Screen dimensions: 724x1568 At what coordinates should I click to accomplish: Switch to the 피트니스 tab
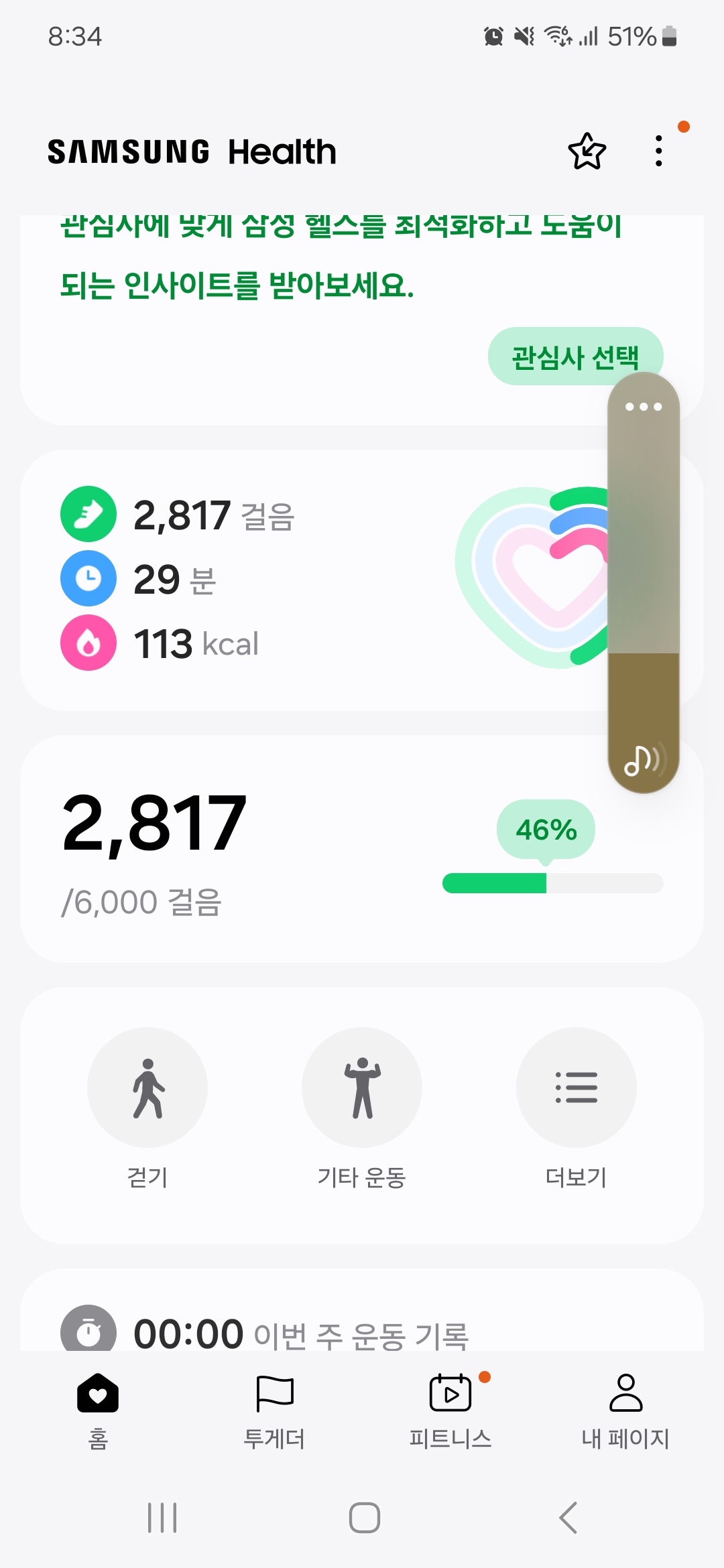click(x=450, y=1407)
